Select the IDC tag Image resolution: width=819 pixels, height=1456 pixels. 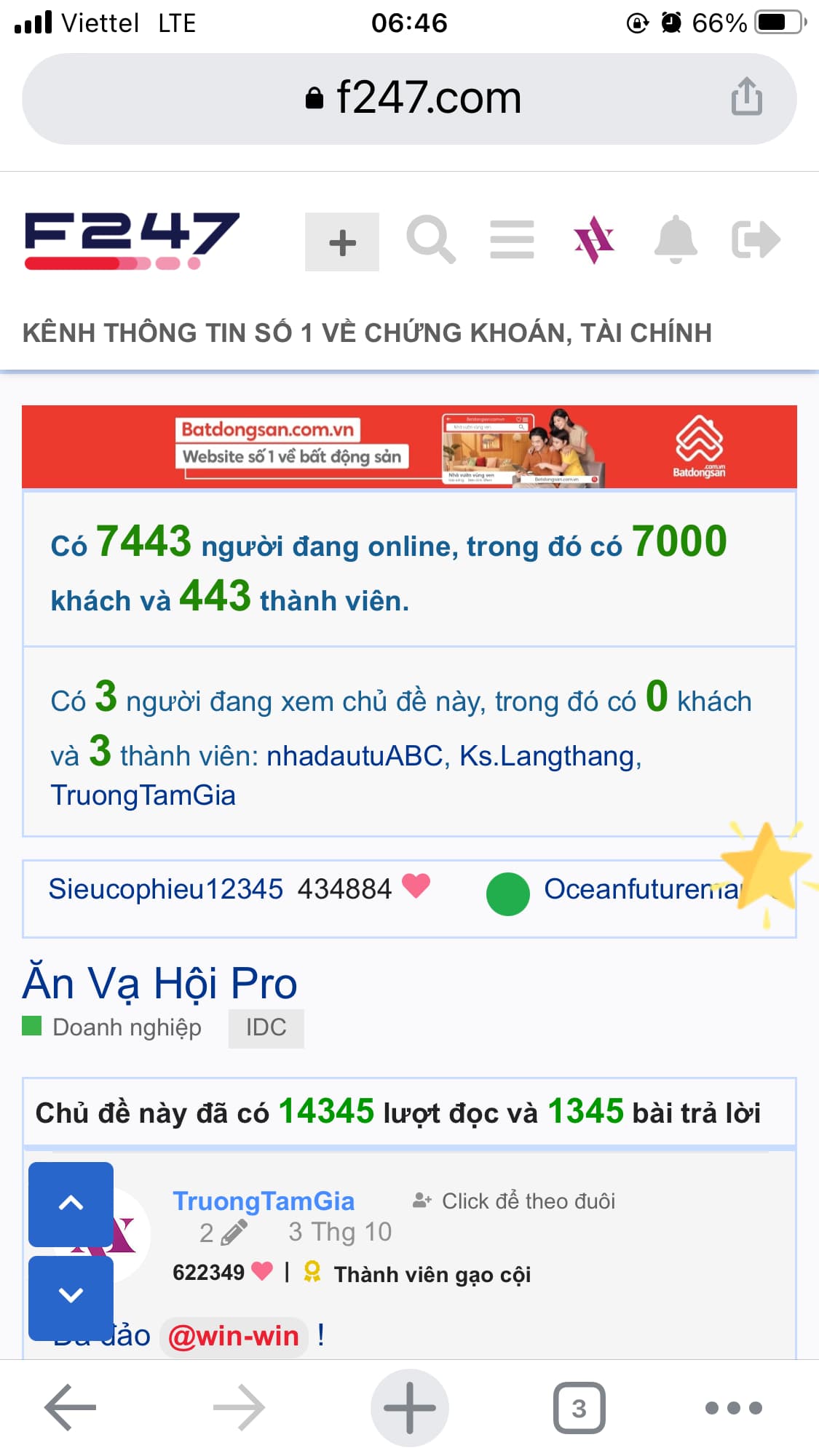[266, 1027]
